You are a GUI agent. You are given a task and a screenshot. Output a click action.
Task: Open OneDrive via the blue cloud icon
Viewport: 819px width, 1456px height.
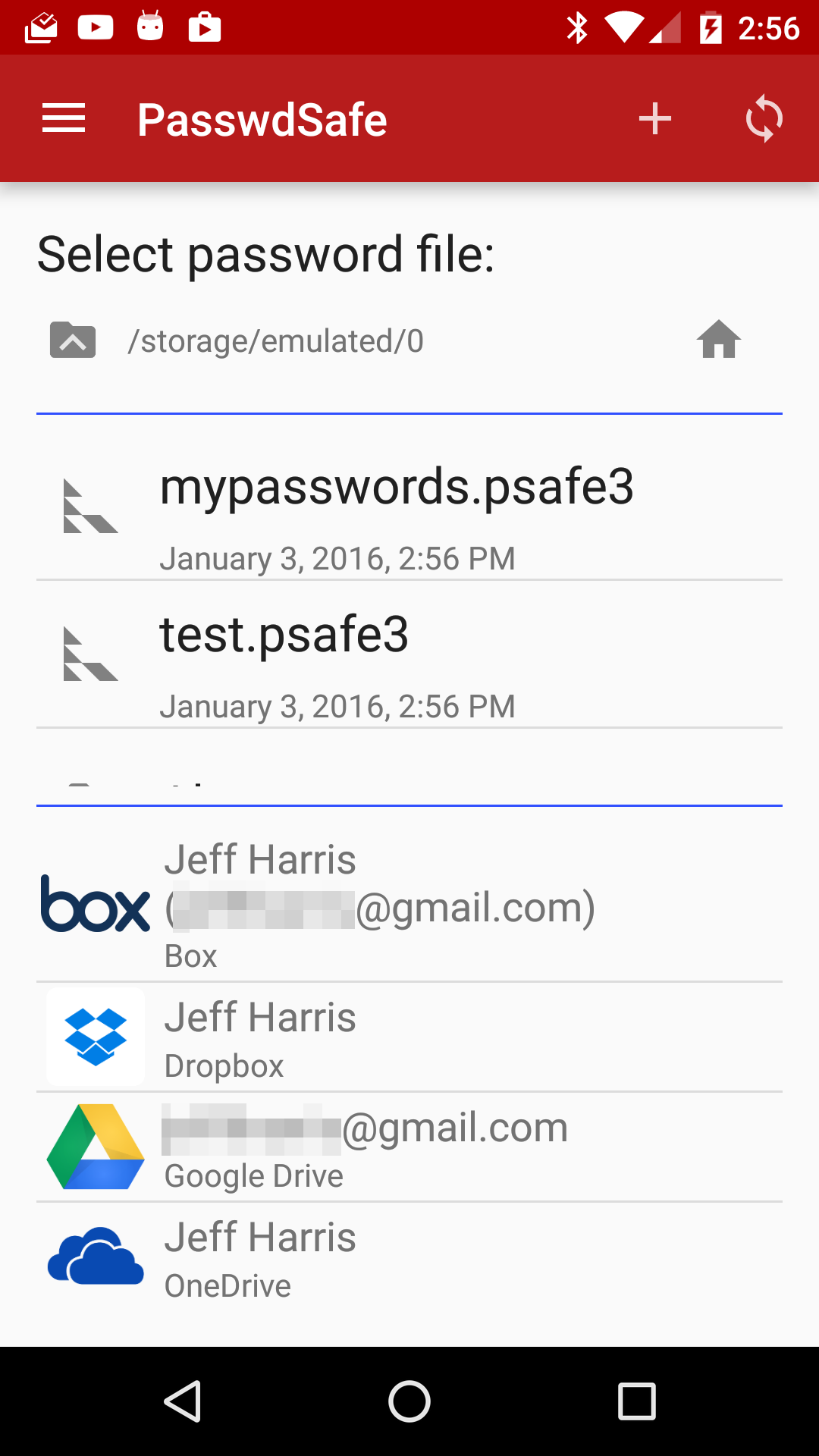pos(94,1255)
